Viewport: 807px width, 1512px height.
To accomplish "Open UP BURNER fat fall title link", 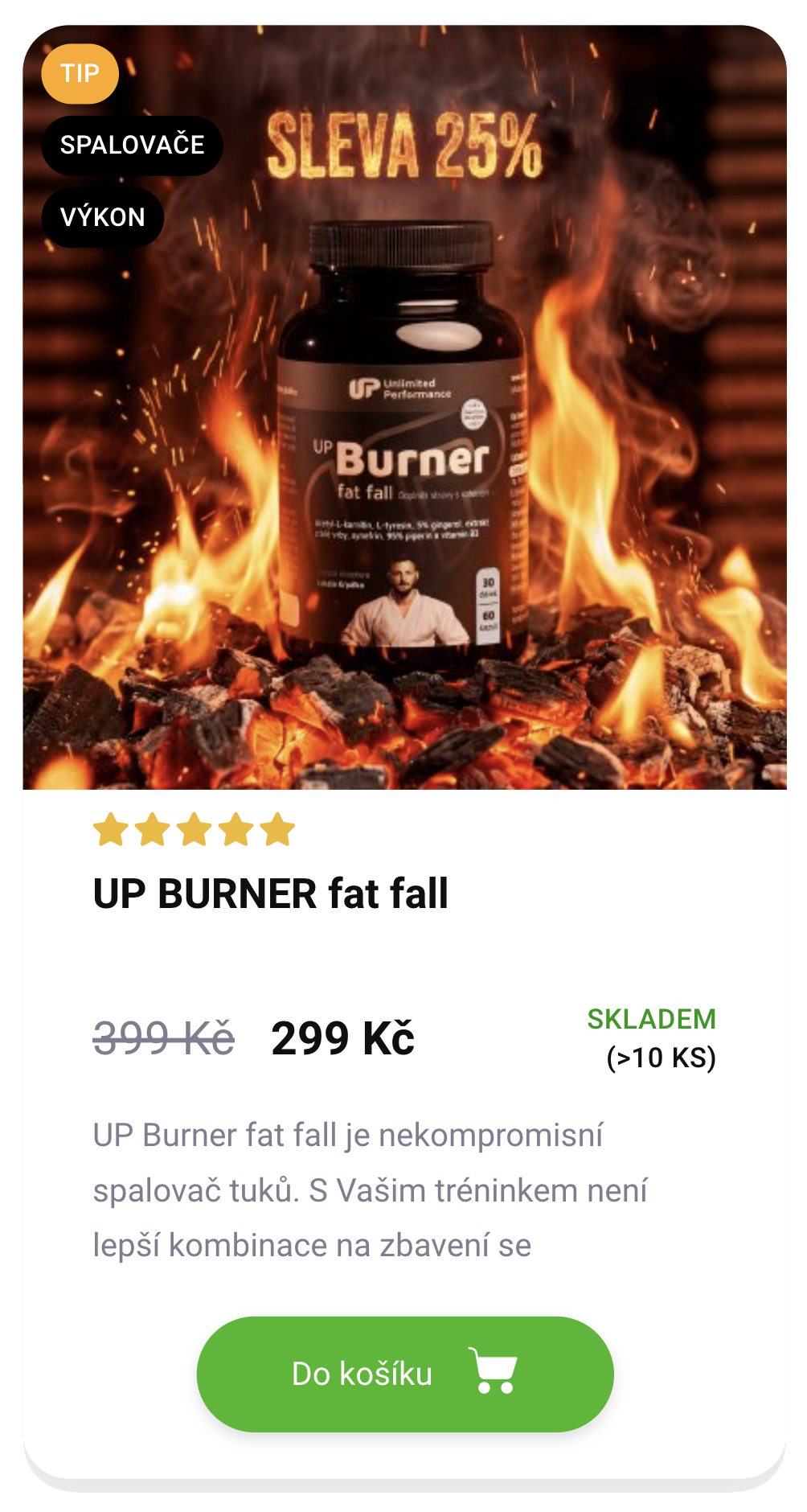I will coord(271,894).
